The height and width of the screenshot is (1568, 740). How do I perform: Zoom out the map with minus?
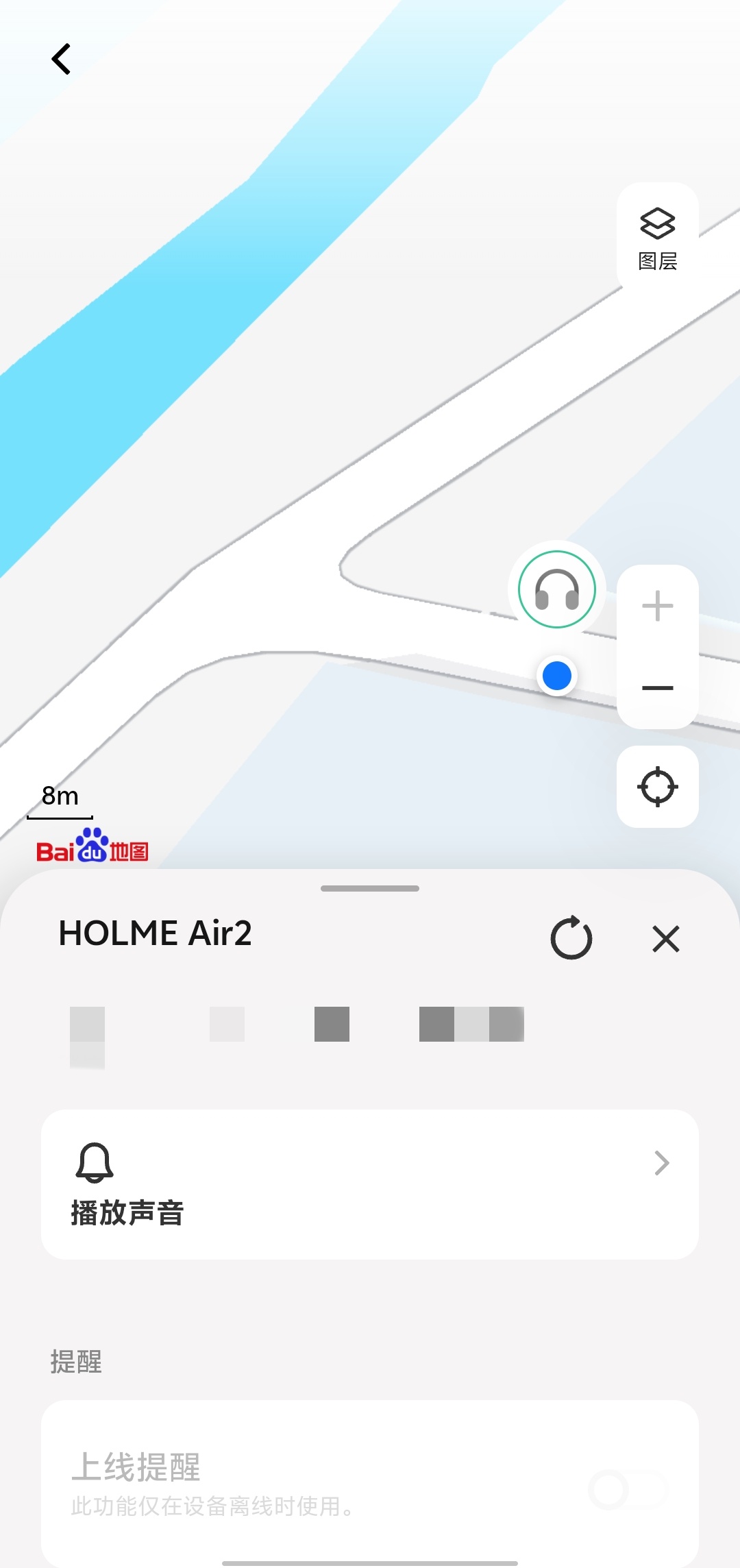[658, 687]
